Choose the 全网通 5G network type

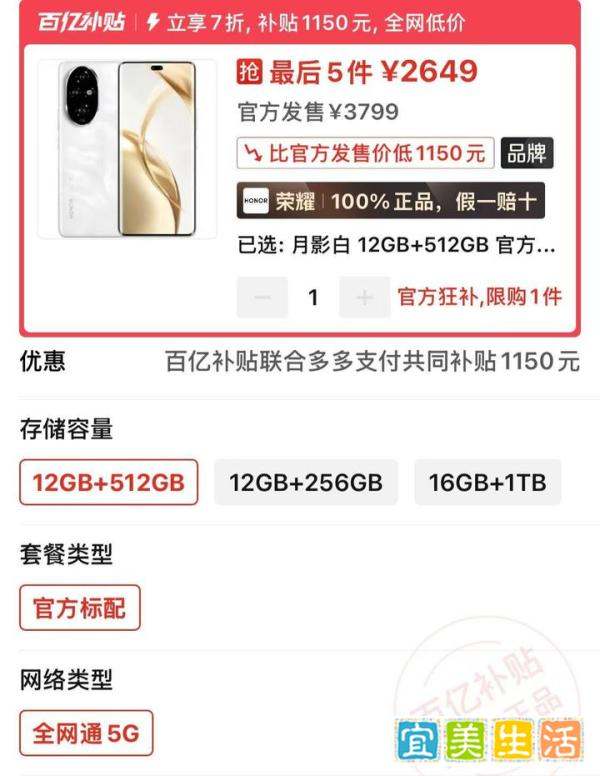[x=86, y=734]
